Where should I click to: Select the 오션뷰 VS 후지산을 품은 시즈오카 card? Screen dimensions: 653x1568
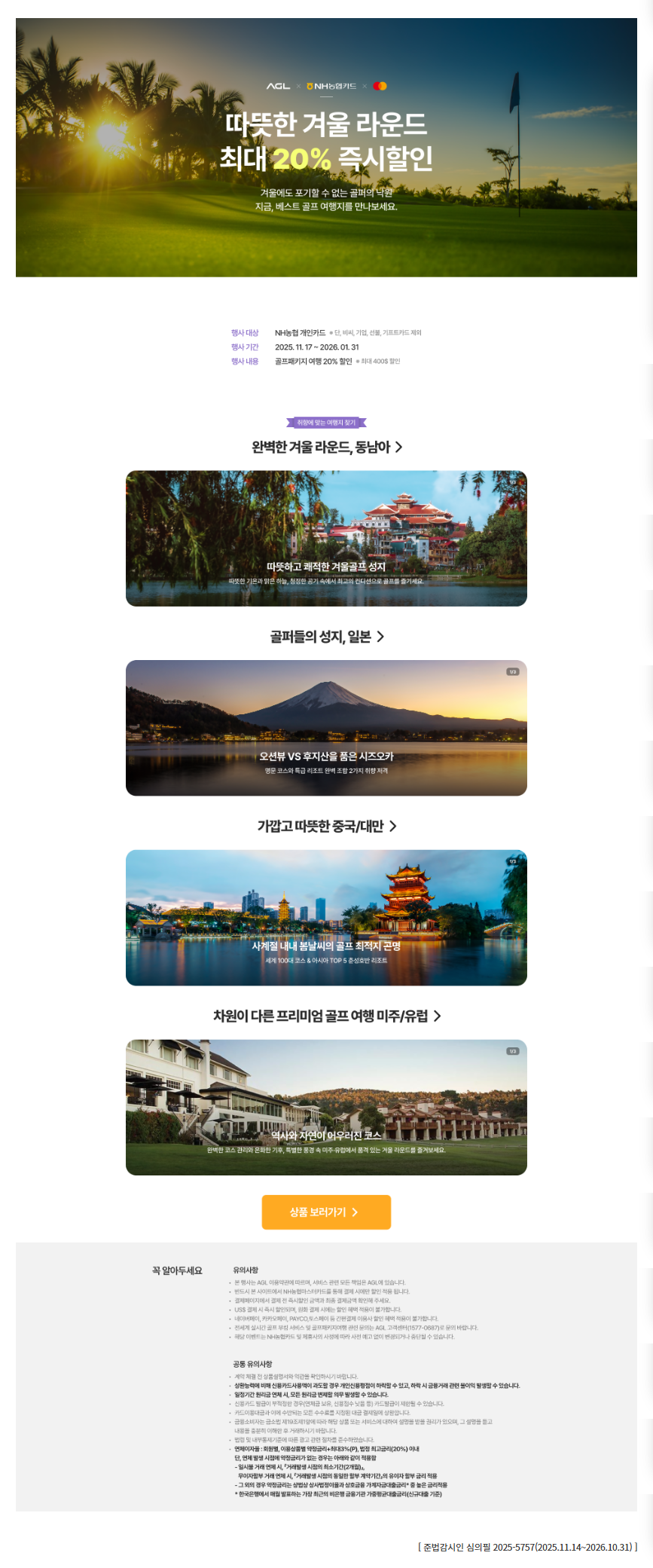coord(326,728)
